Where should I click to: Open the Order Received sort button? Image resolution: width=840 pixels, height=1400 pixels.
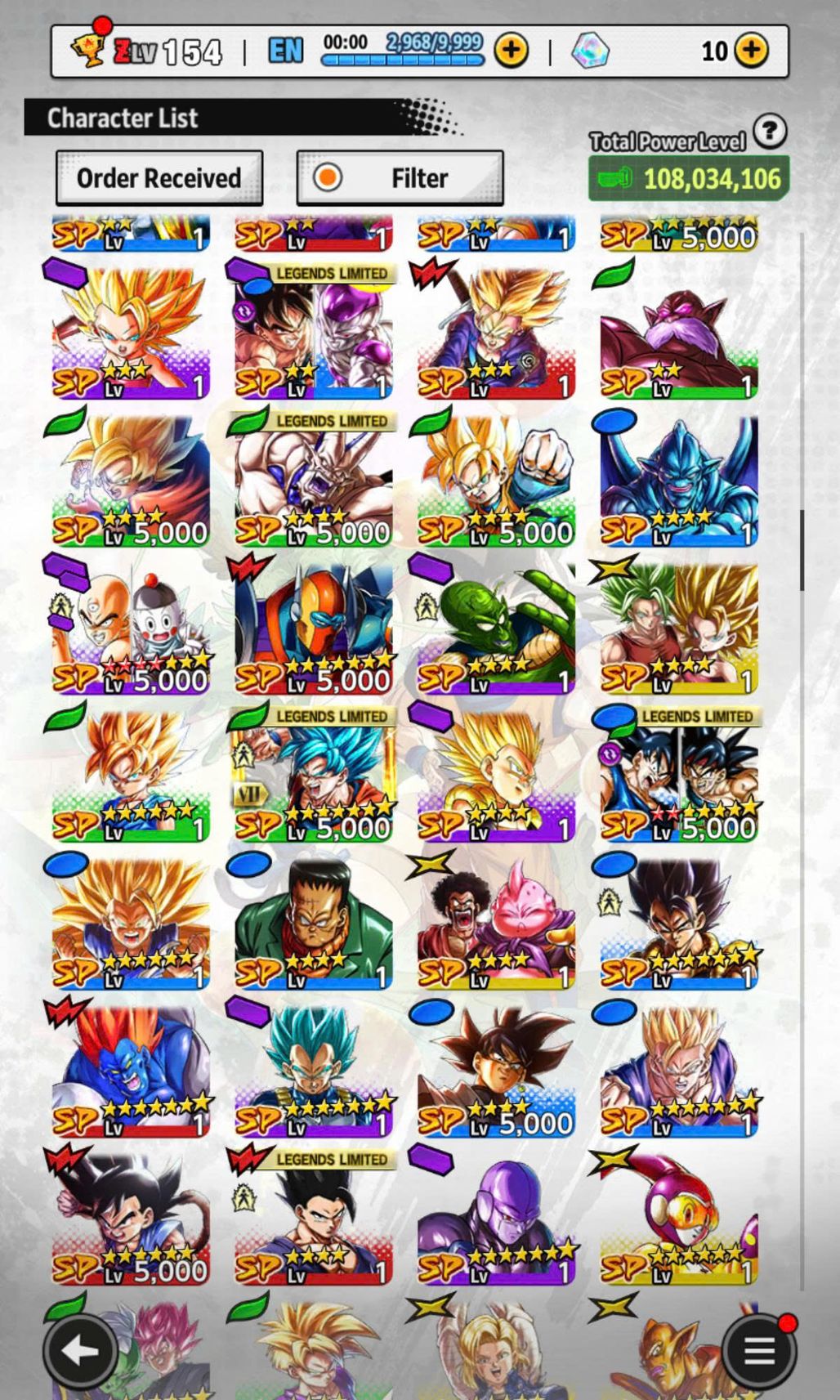coord(159,177)
